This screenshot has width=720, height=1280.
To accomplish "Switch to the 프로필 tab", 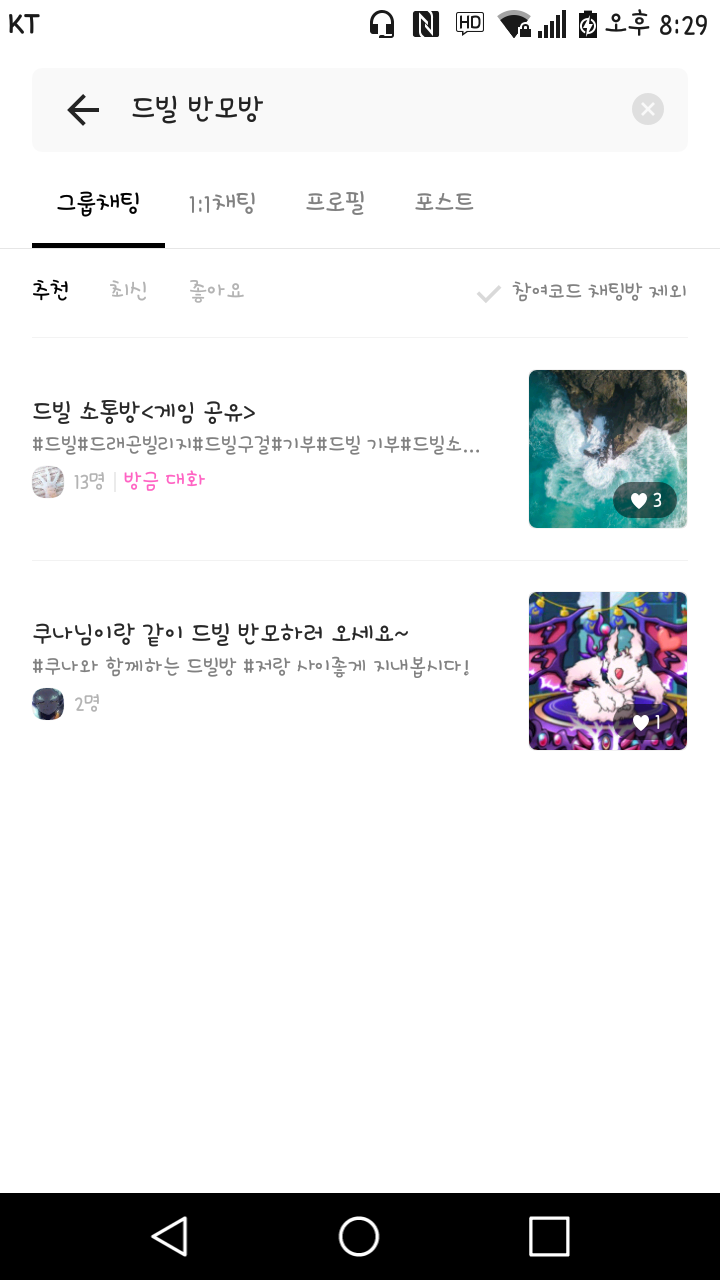I will 335,203.
